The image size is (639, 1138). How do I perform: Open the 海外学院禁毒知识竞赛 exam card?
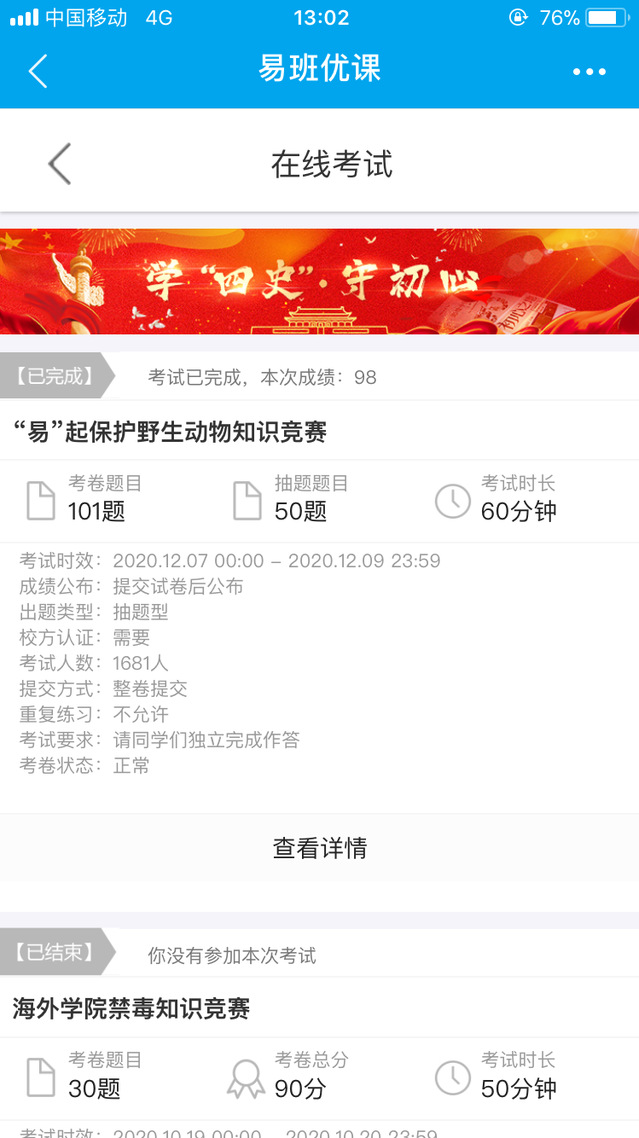(131, 1009)
